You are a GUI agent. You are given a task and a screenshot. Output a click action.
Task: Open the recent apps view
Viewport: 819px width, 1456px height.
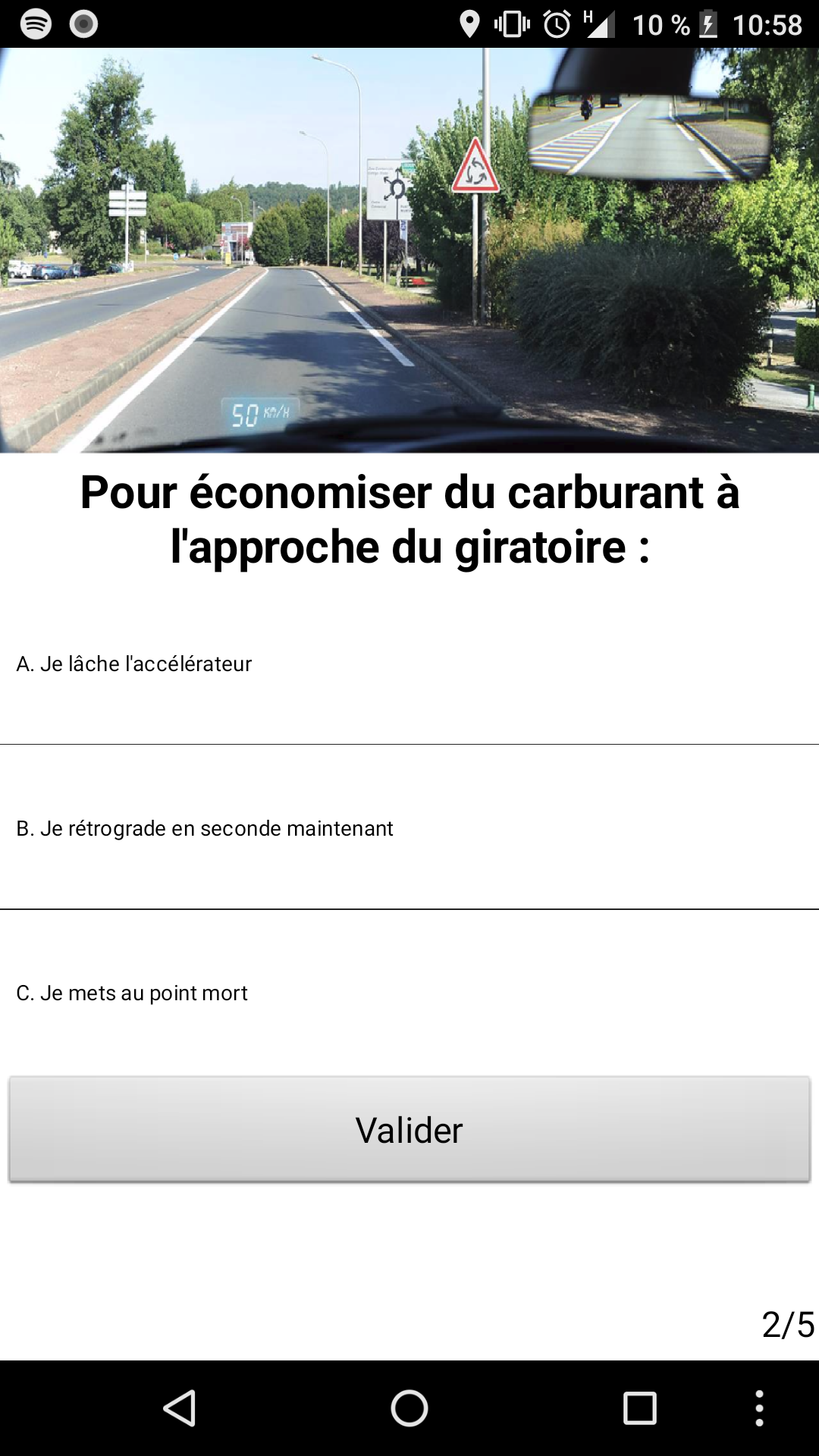[x=639, y=1408]
